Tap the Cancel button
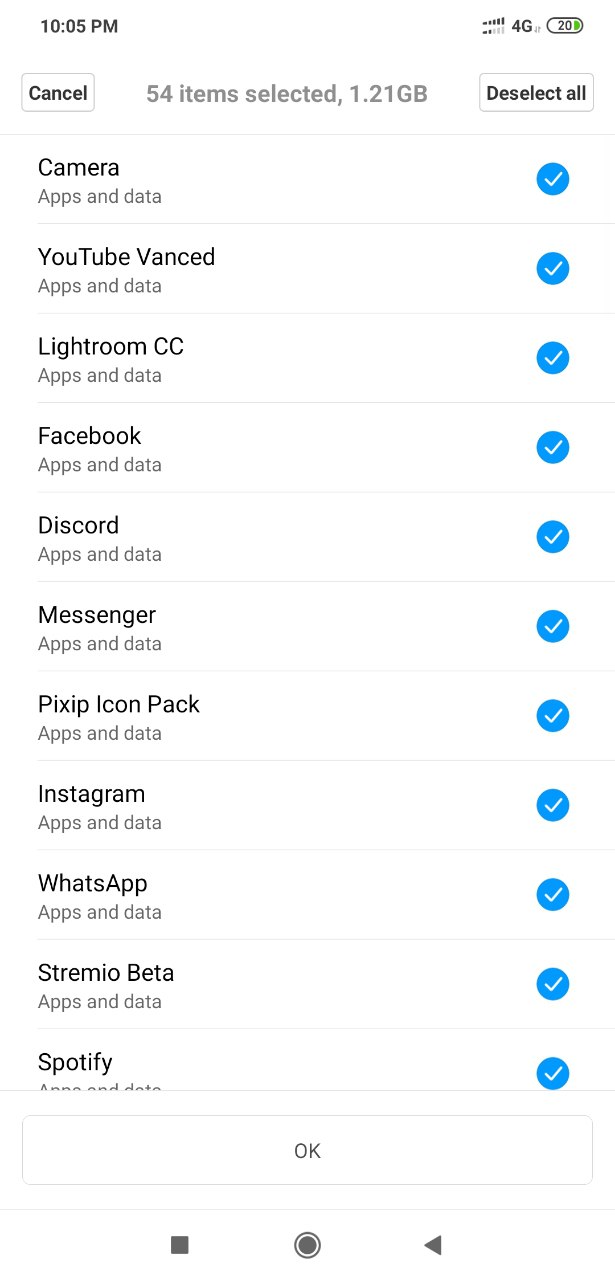This screenshot has width=615, height=1280. (58, 93)
